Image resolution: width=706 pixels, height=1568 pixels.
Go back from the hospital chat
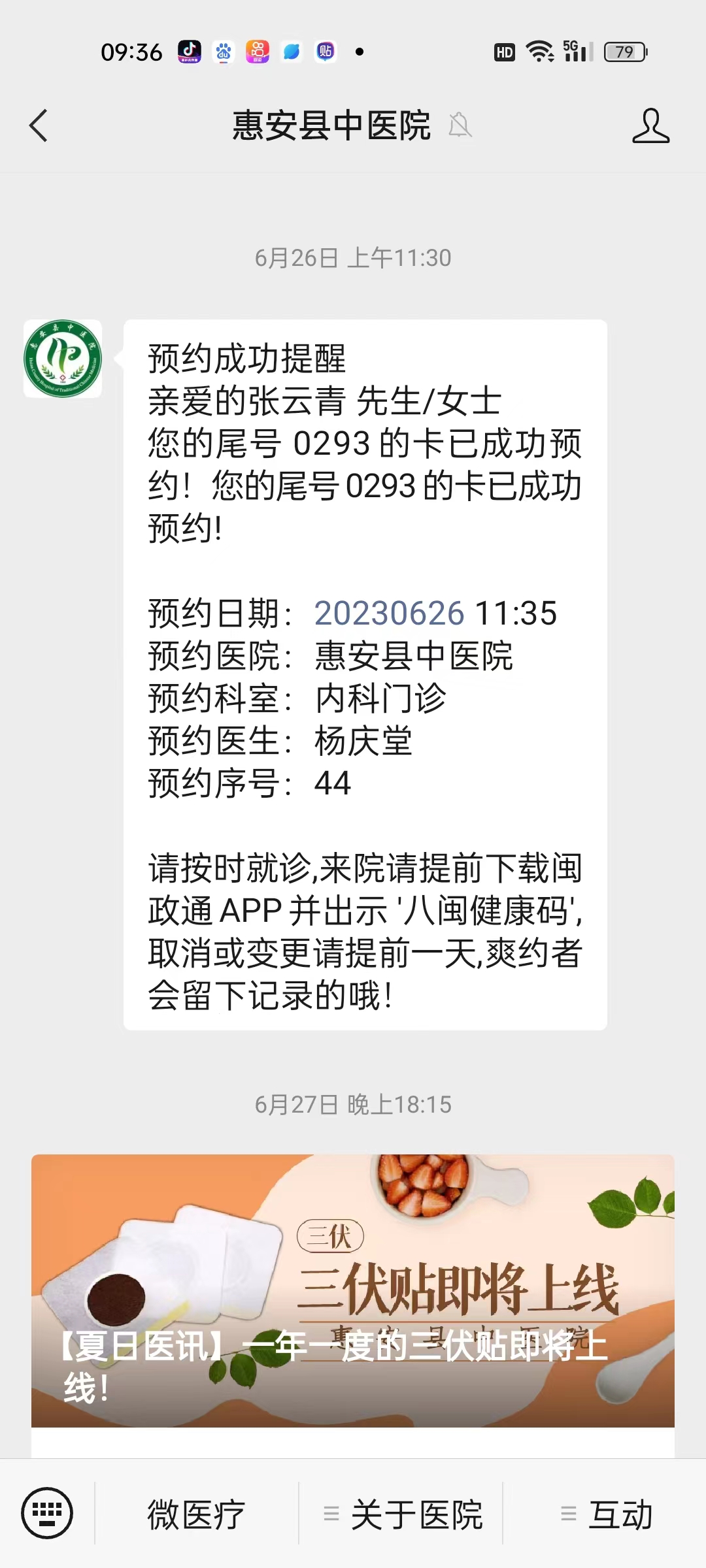(x=39, y=125)
